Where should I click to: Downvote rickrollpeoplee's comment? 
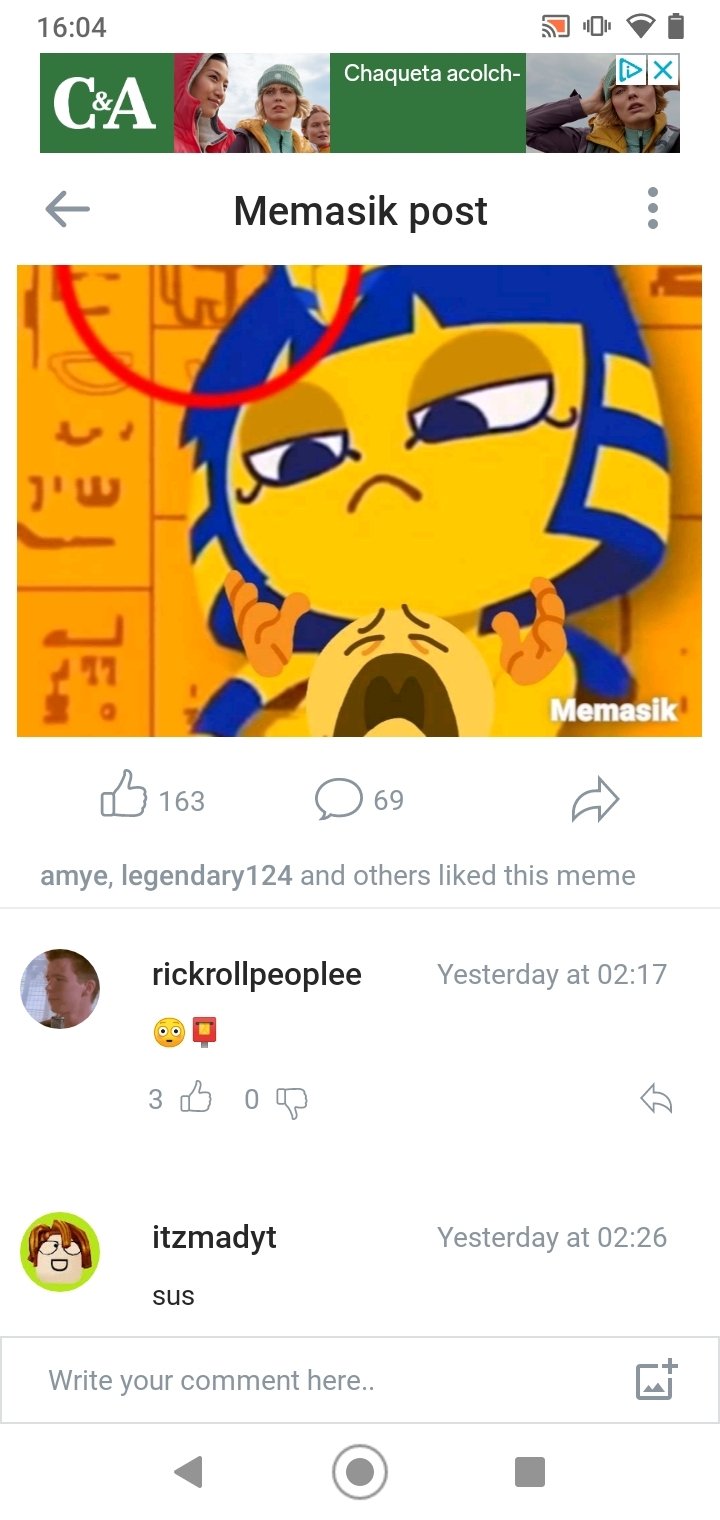[291, 1102]
